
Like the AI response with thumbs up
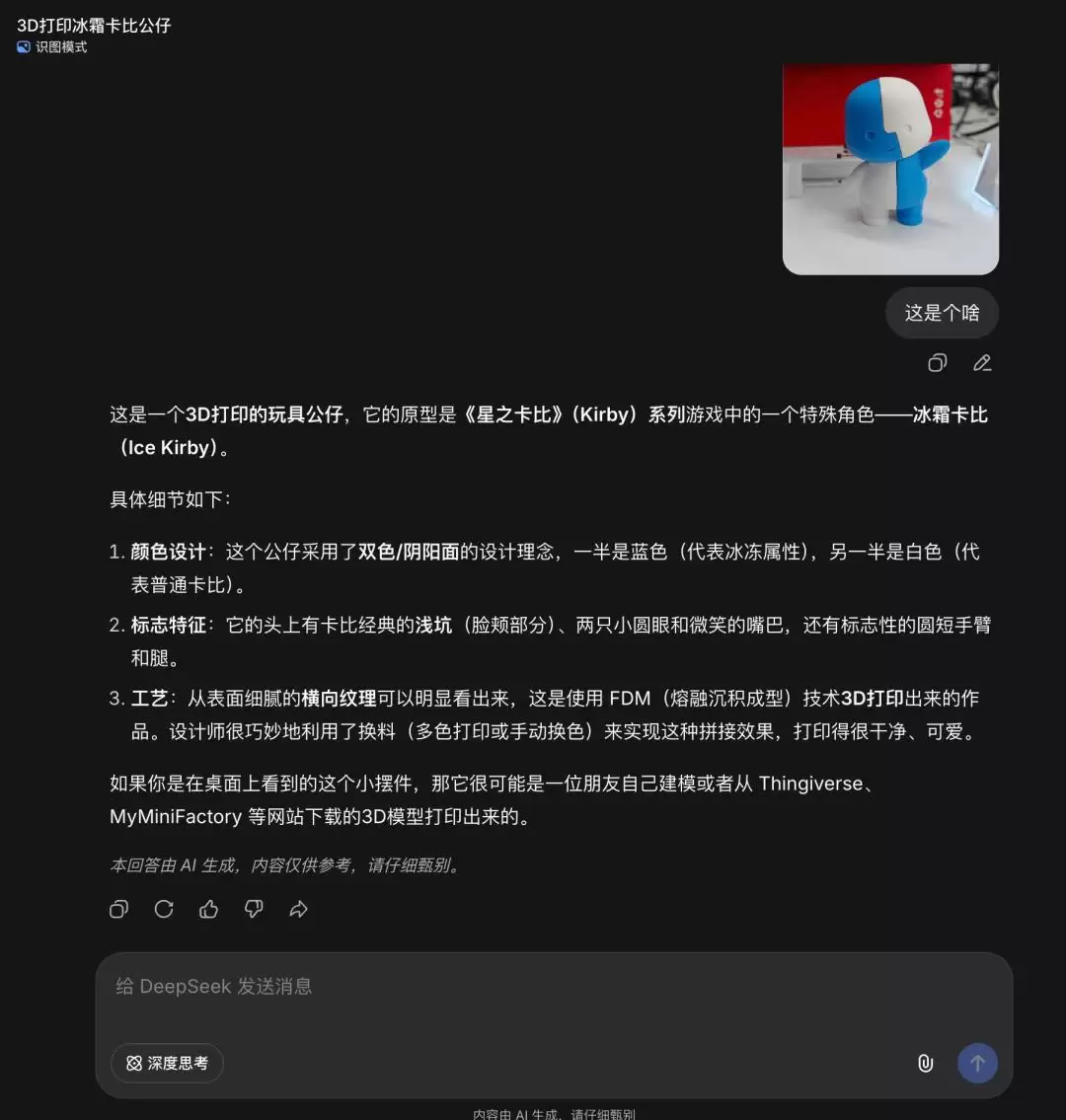coord(208,909)
